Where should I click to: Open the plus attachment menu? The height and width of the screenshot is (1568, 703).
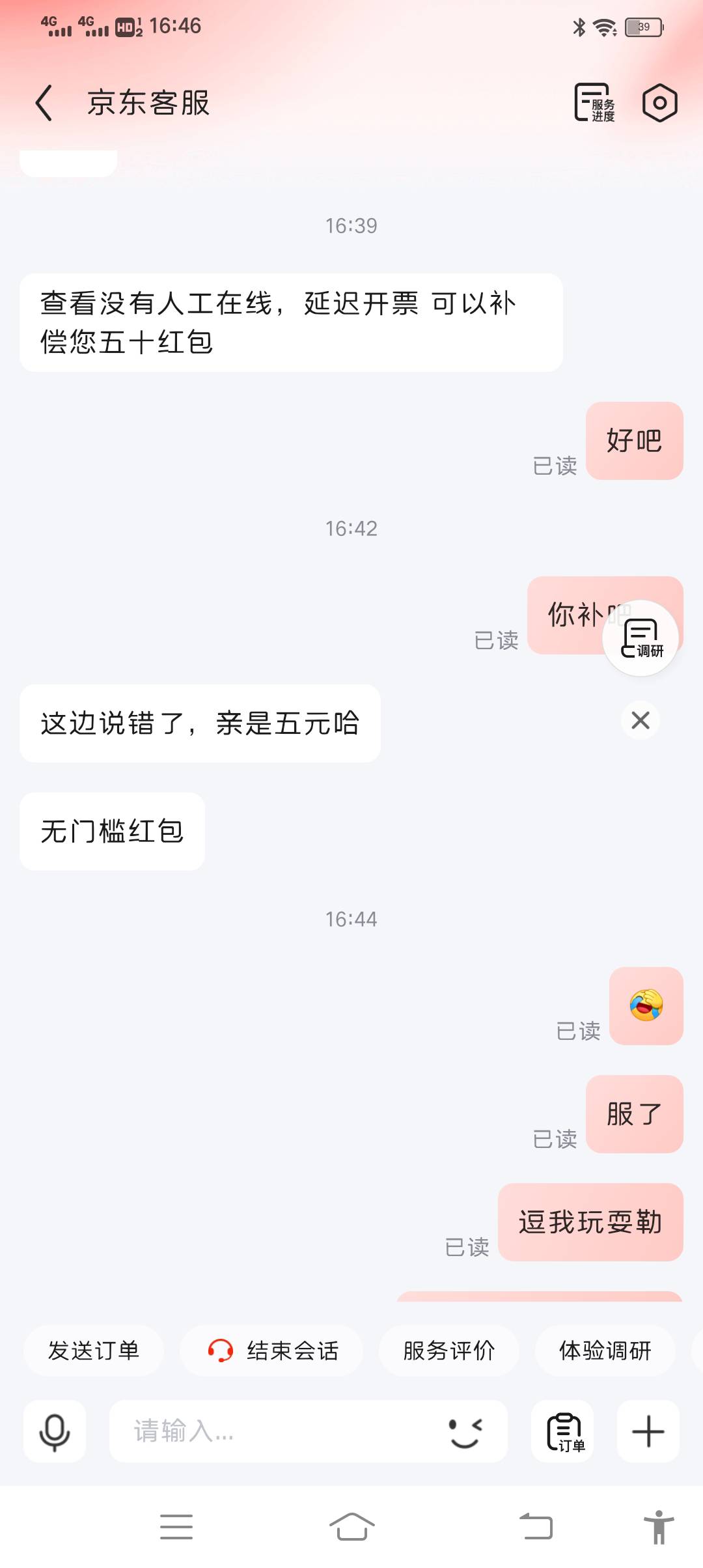[x=648, y=1431]
